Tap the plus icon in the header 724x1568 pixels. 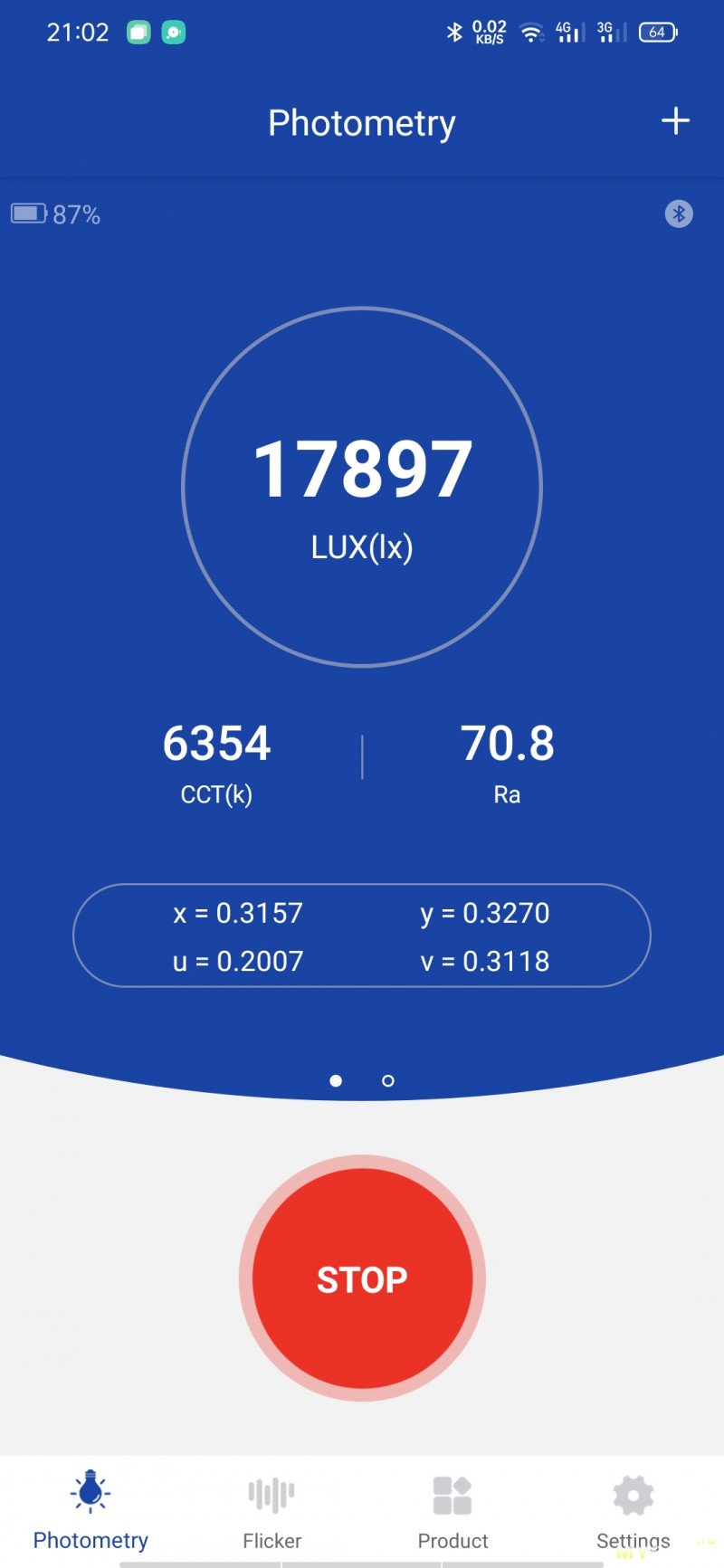pyautogui.click(x=675, y=121)
